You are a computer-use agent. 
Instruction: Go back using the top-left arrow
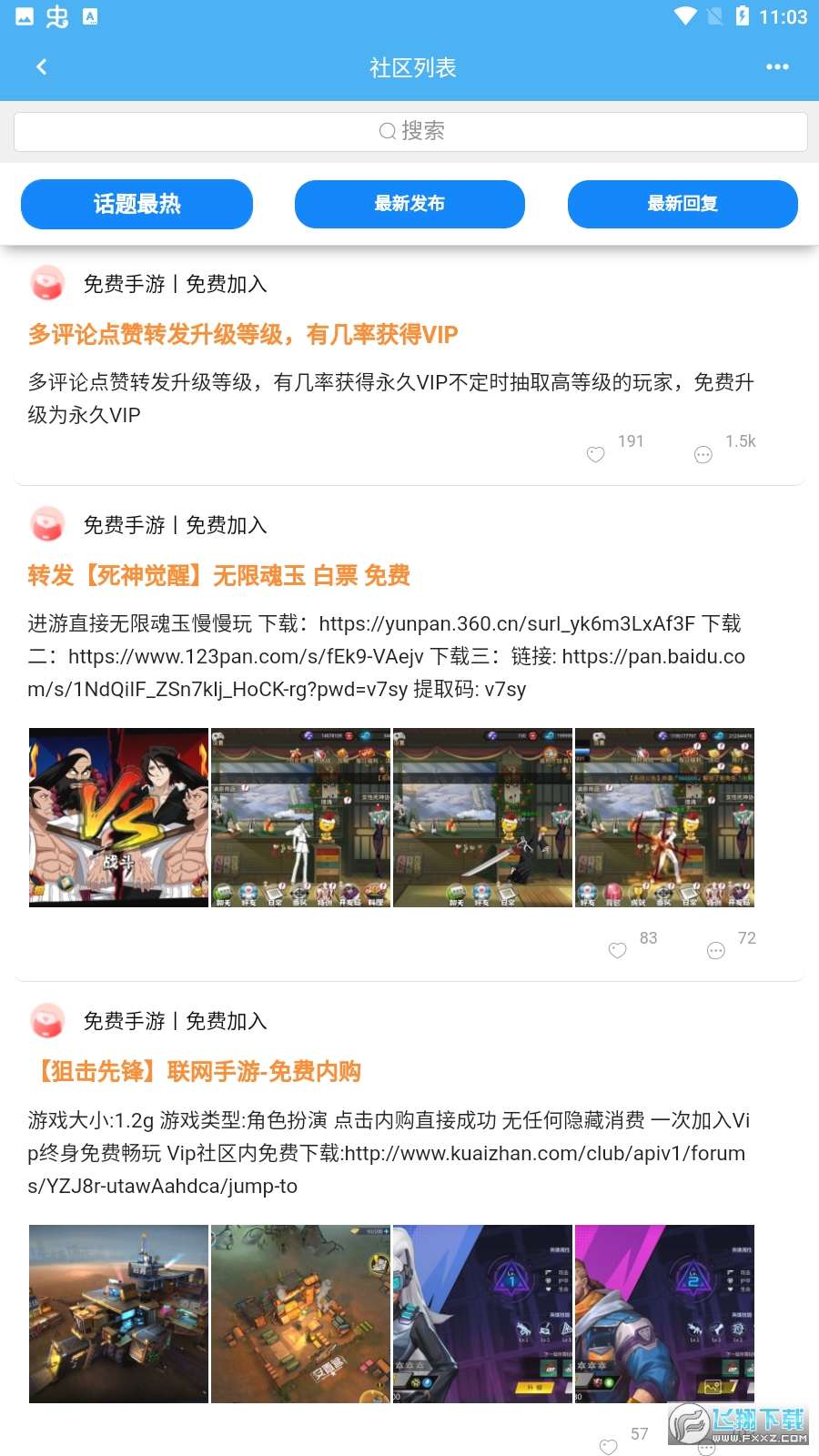tap(41, 67)
